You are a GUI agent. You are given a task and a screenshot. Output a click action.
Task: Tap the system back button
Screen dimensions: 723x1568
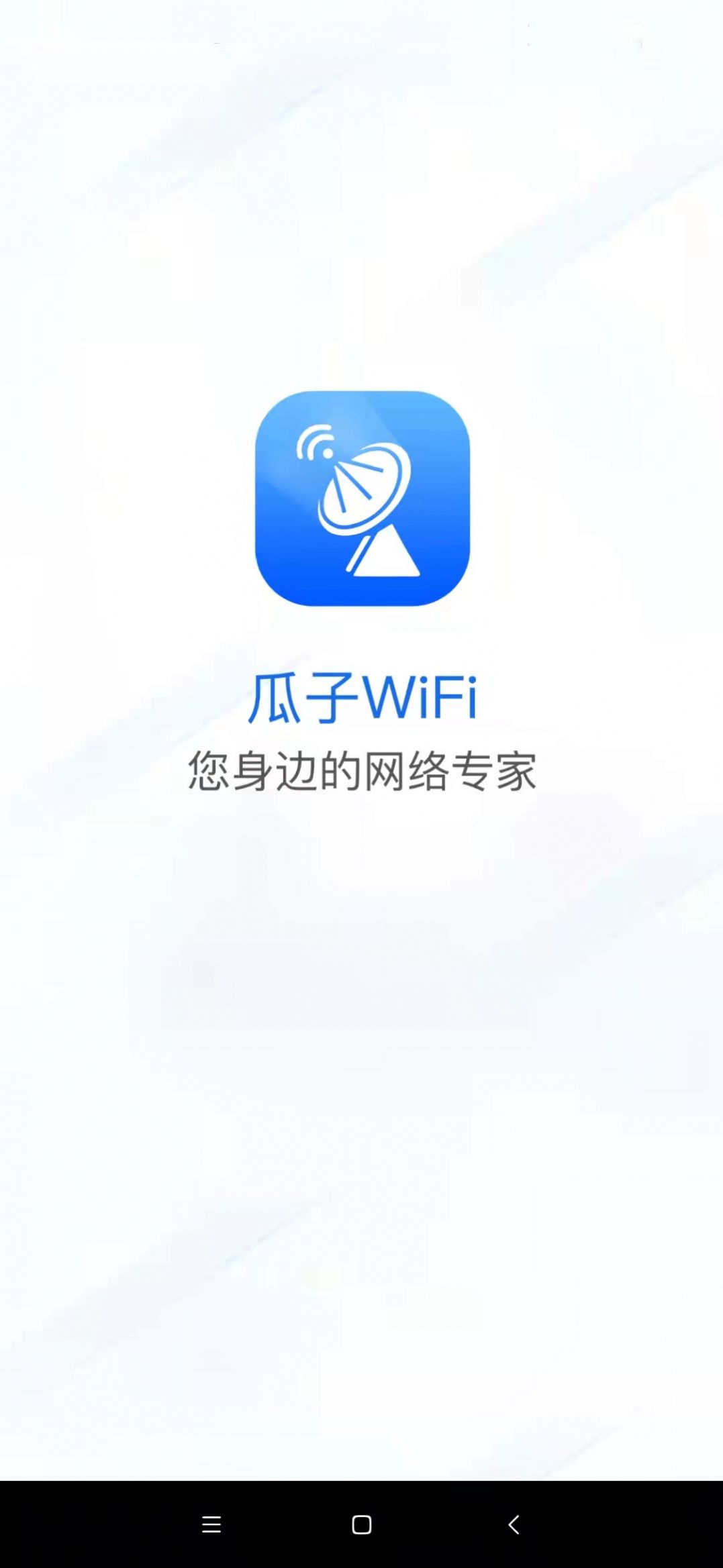click(x=514, y=1524)
